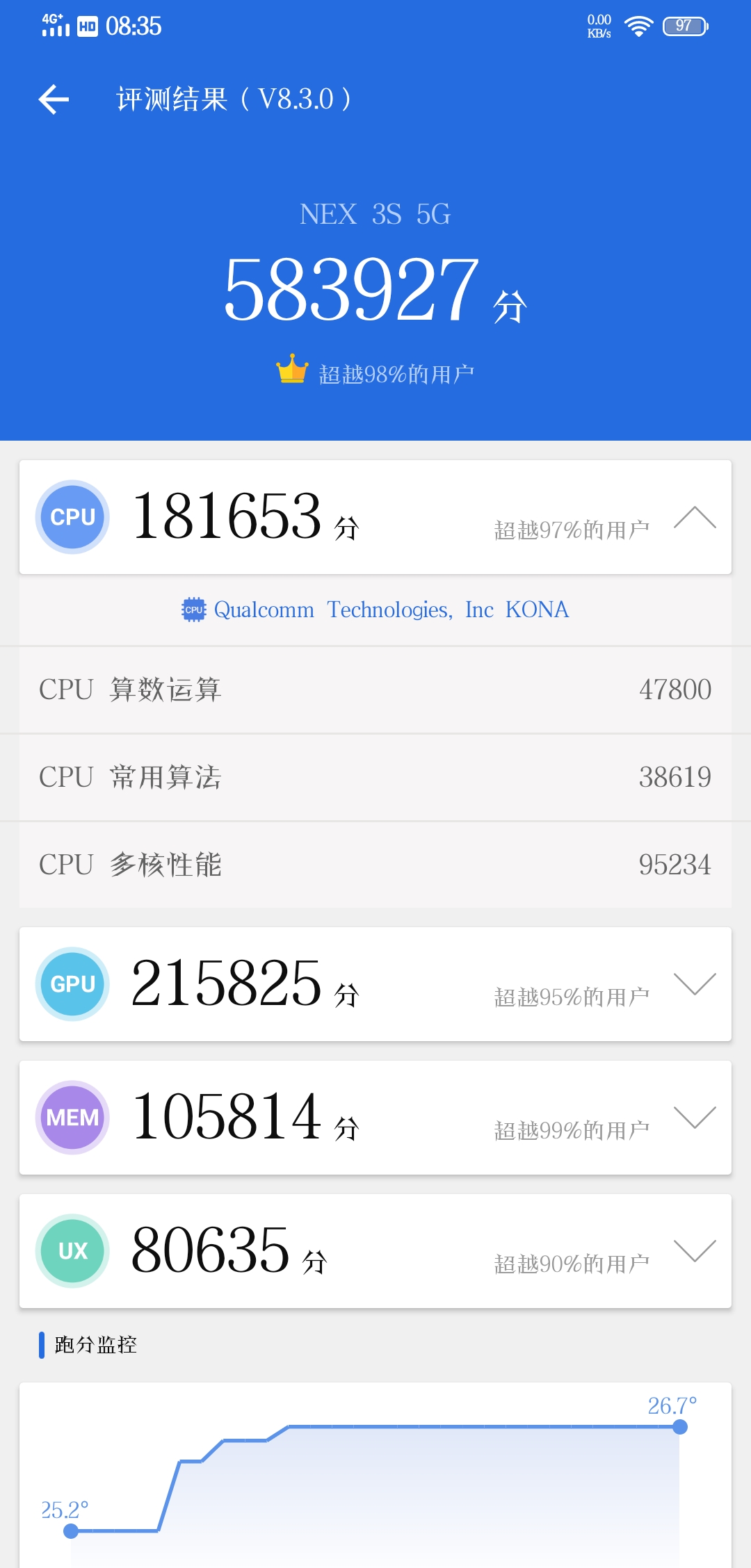Select the UX score icon
Image resolution: width=751 pixels, height=1568 pixels.
click(72, 1250)
